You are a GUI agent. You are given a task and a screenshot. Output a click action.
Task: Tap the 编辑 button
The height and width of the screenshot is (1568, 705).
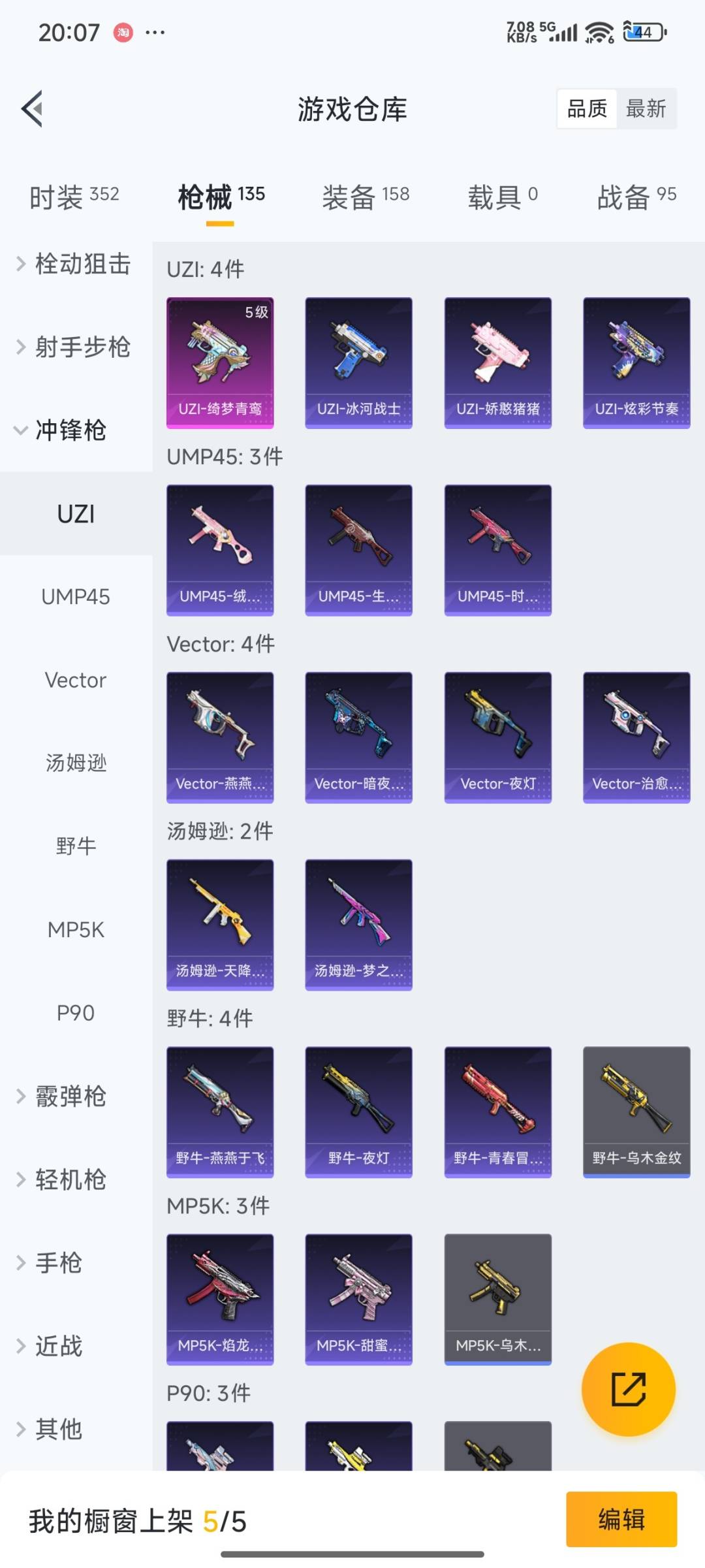point(621,1519)
